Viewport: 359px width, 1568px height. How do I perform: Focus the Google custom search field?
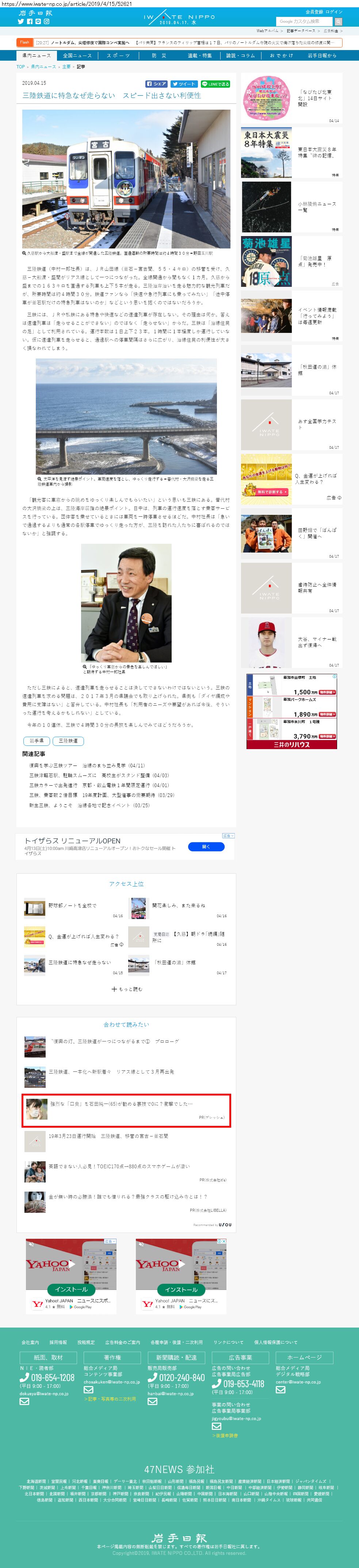[x=303, y=21]
